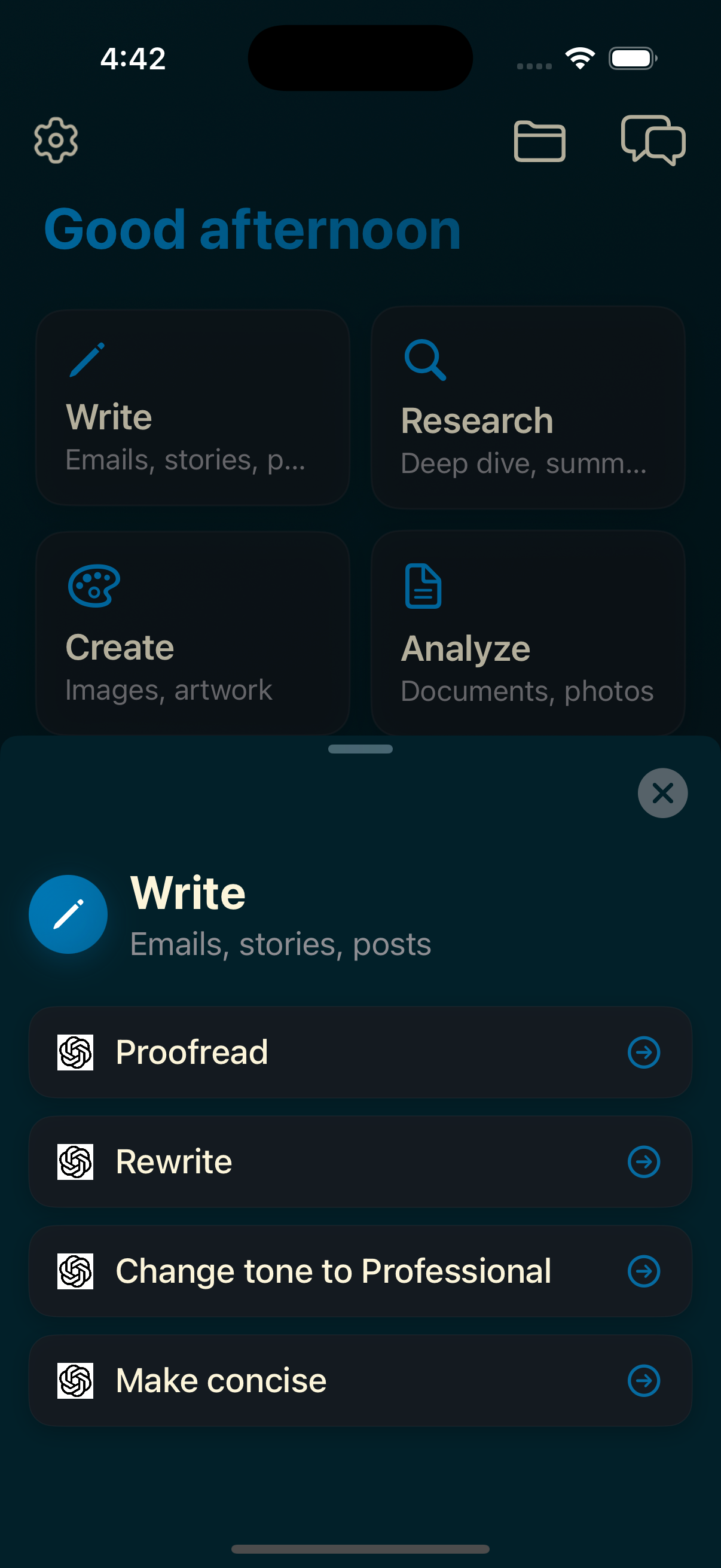Image resolution: width=721 pixels, height=1568 pixels.
Task: Open the Proofread arrow button
Action: click(x=644, y=1053)
